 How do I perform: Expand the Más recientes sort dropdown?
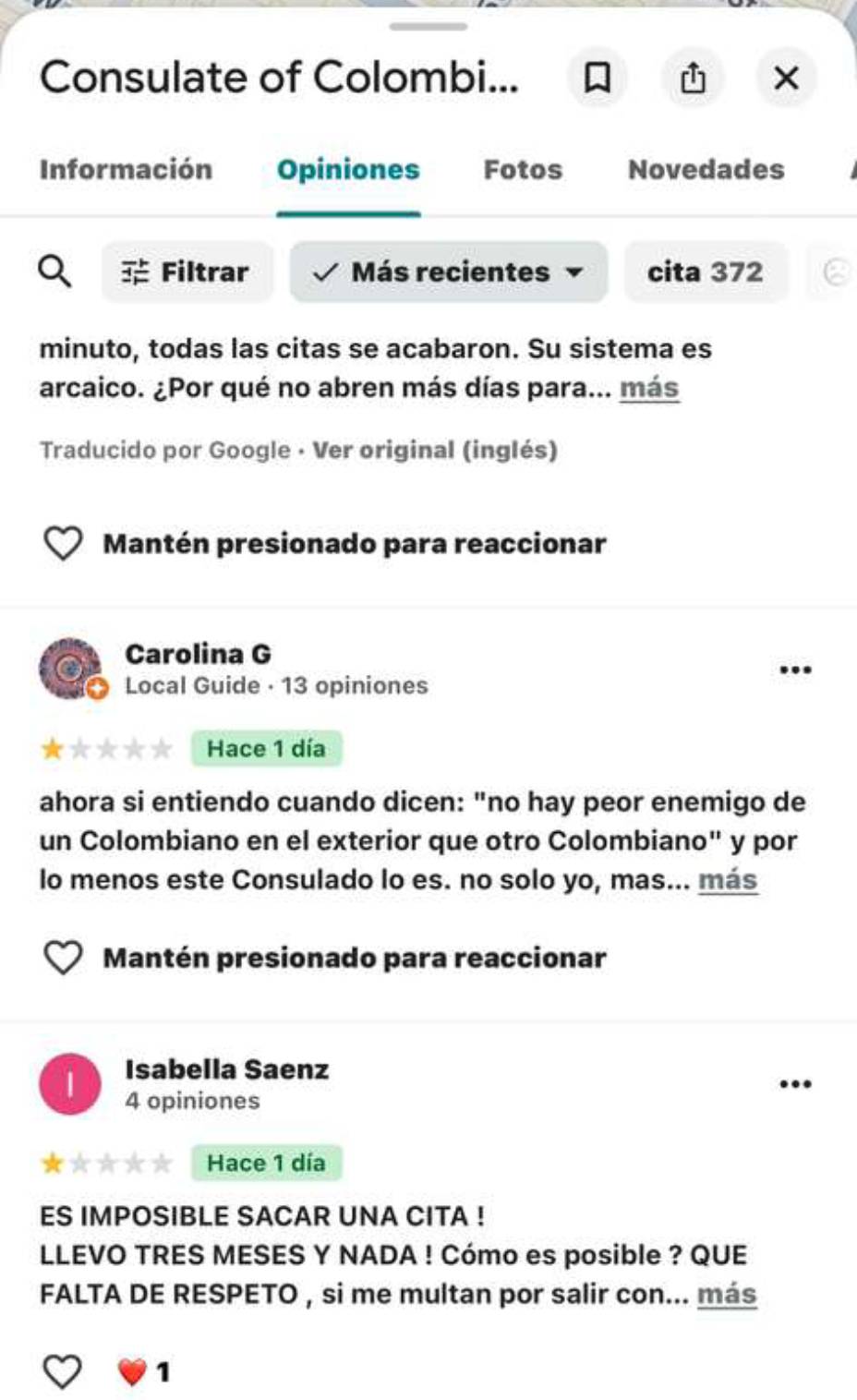click(449, 272)
